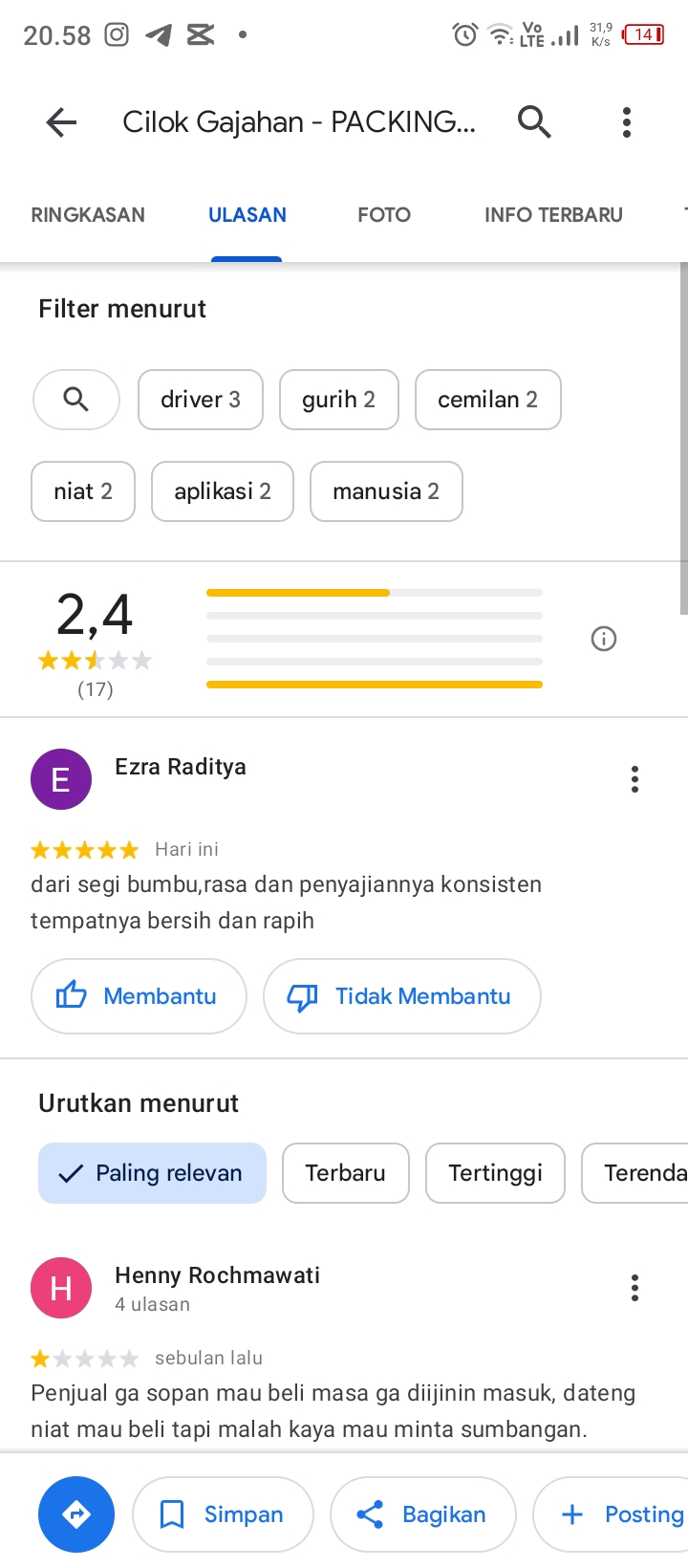Share this place via Bagikan
This screenshot has height=1568, width=688.
pyautogui.click(x=422, y=1514)
